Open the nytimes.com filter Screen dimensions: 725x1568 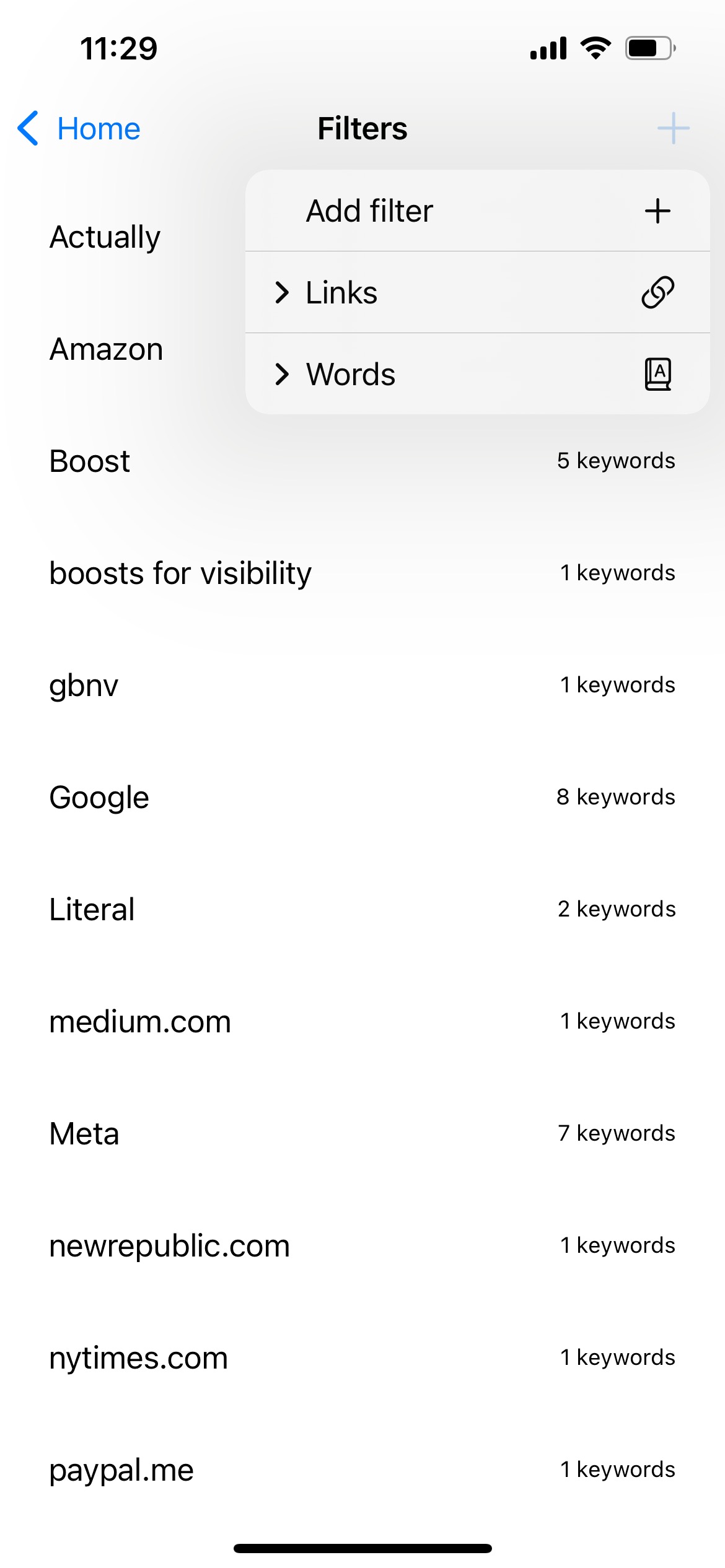[x=362, y=1358]
